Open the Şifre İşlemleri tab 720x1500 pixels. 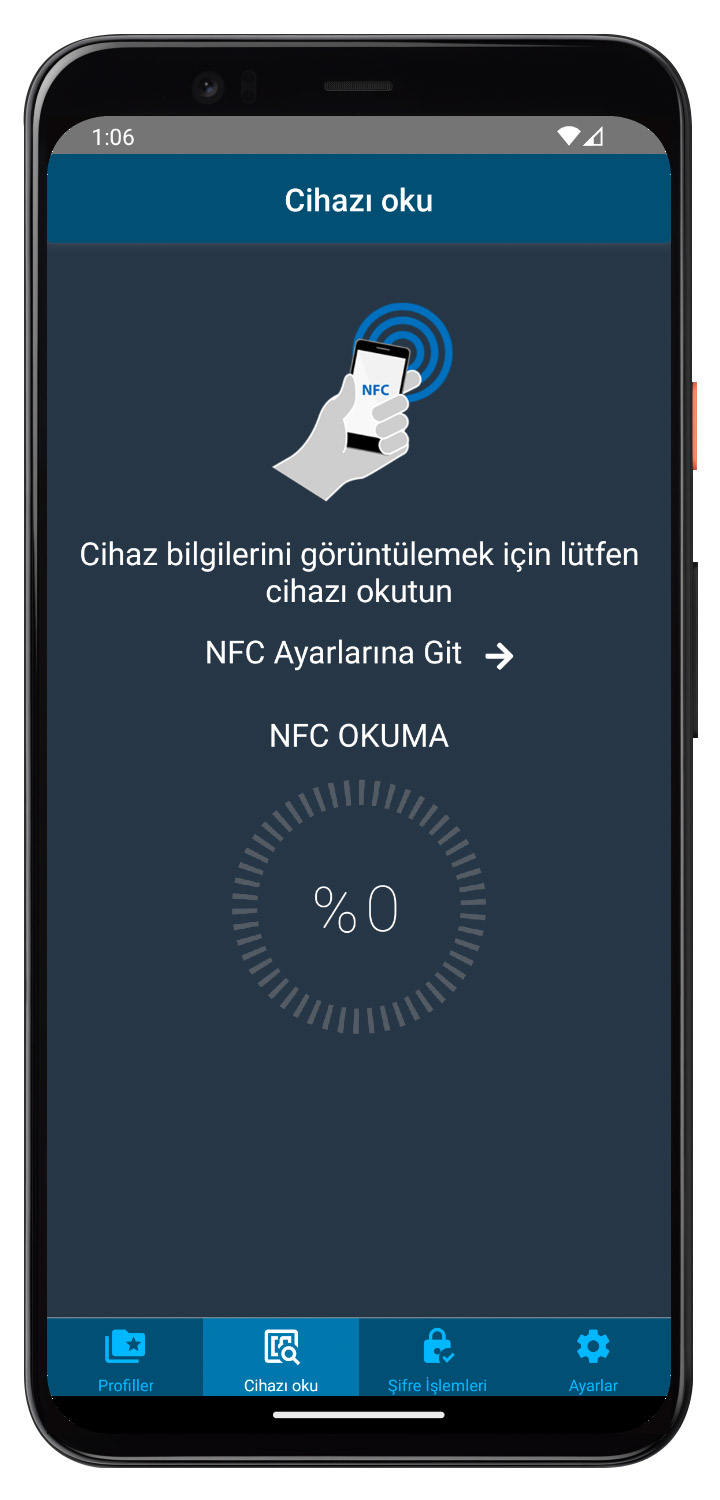[437, 1358]
